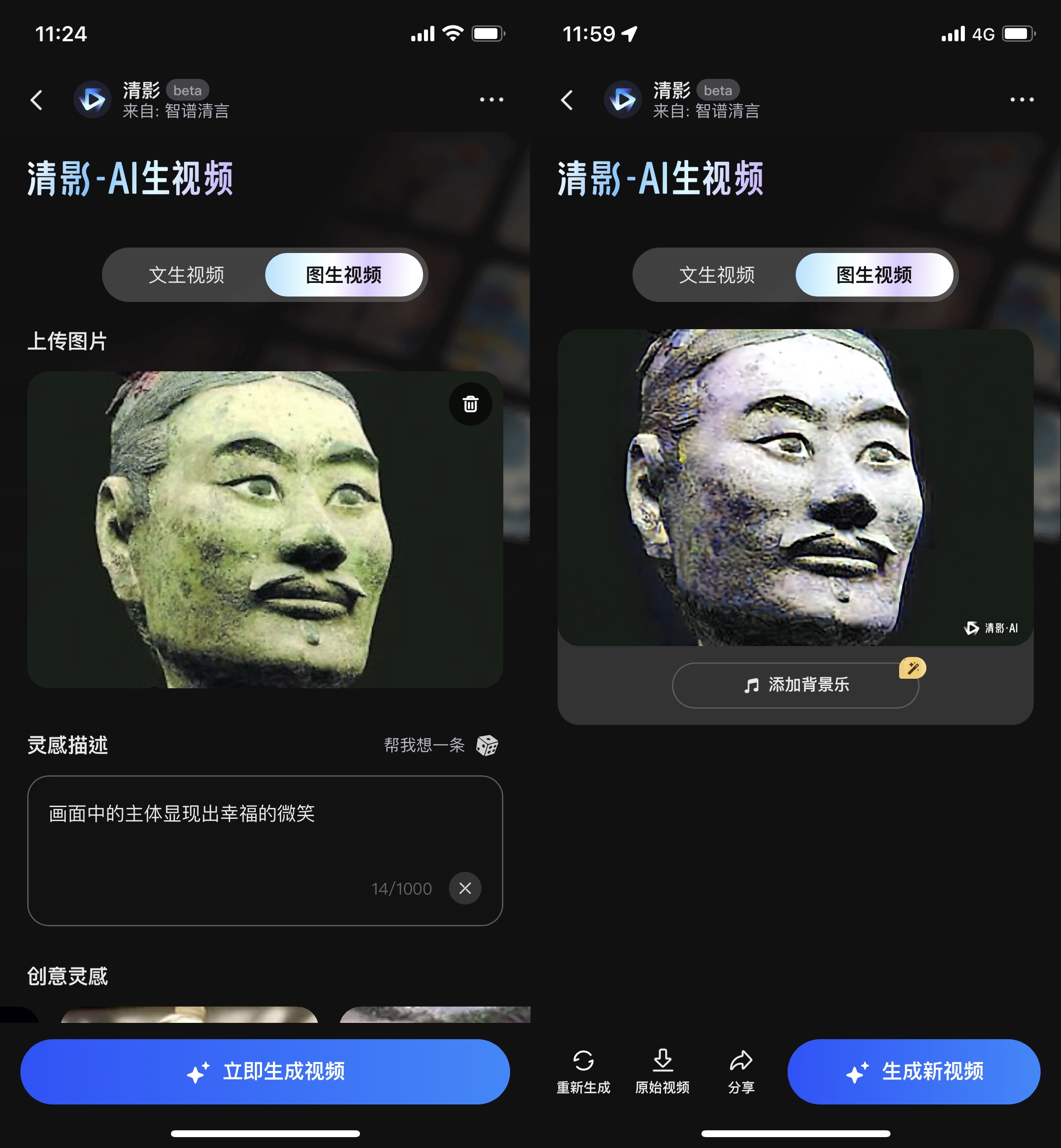Tap the dice for 帮我想一条 suggestion
Image resolution: width=1061 pixels, height=1148 pixels.
pyautogui.click(x=487, y=745)
